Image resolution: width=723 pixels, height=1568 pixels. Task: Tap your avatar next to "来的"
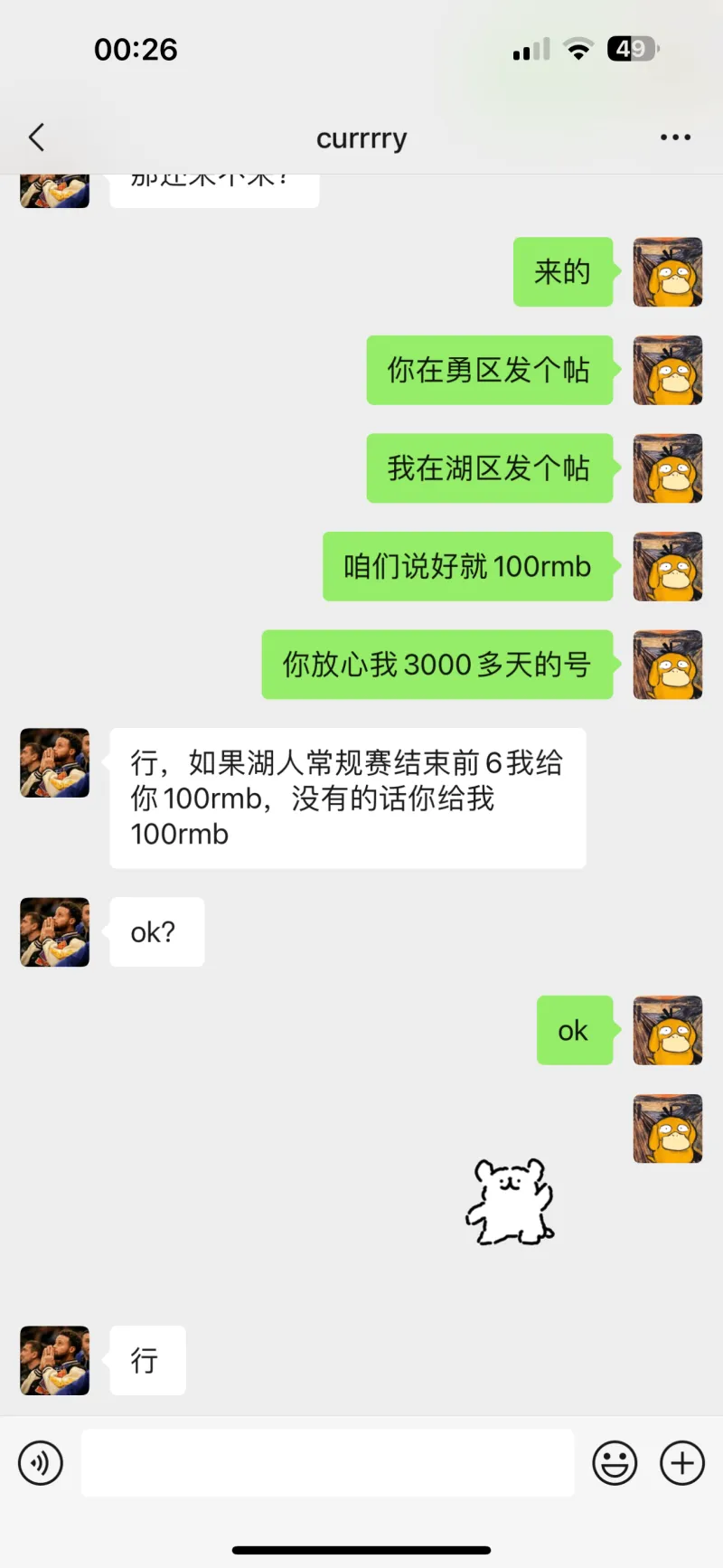point(668,272)
